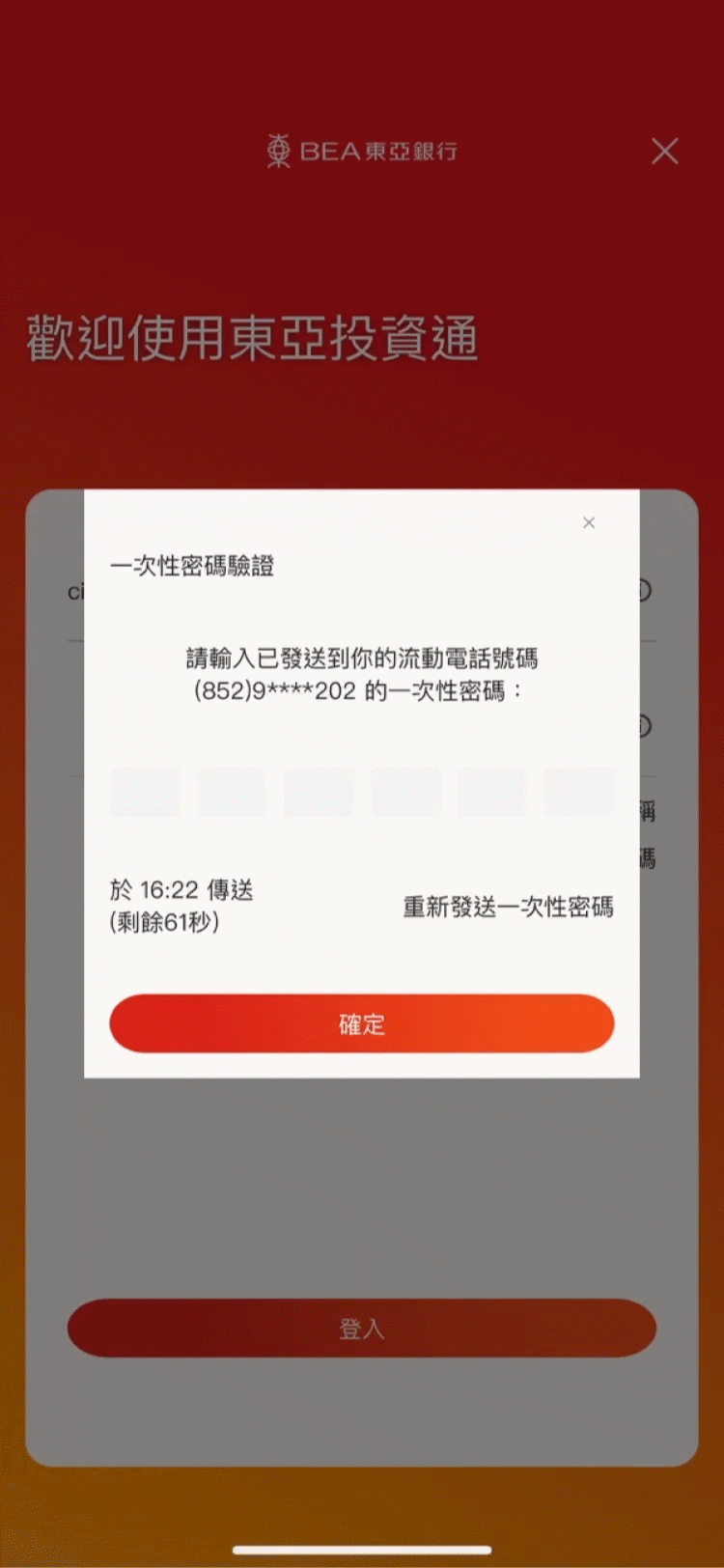Close the login screen with top X

(x=664, y=151)
